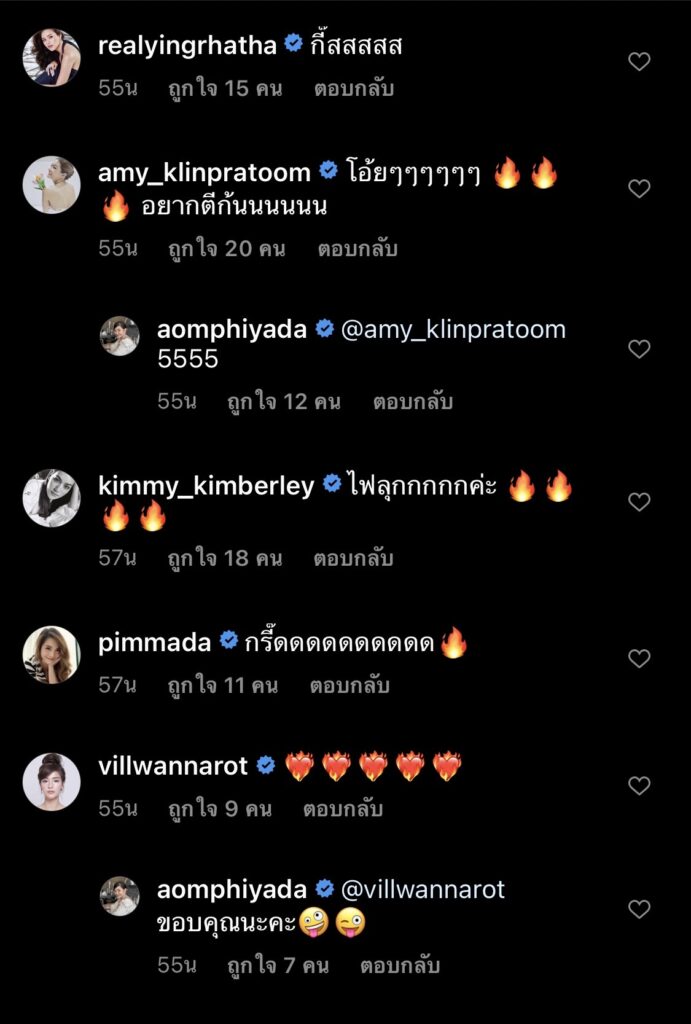Open amy_klinpratoom's profile from username
Screen dimensions: 691x1024
204,173
